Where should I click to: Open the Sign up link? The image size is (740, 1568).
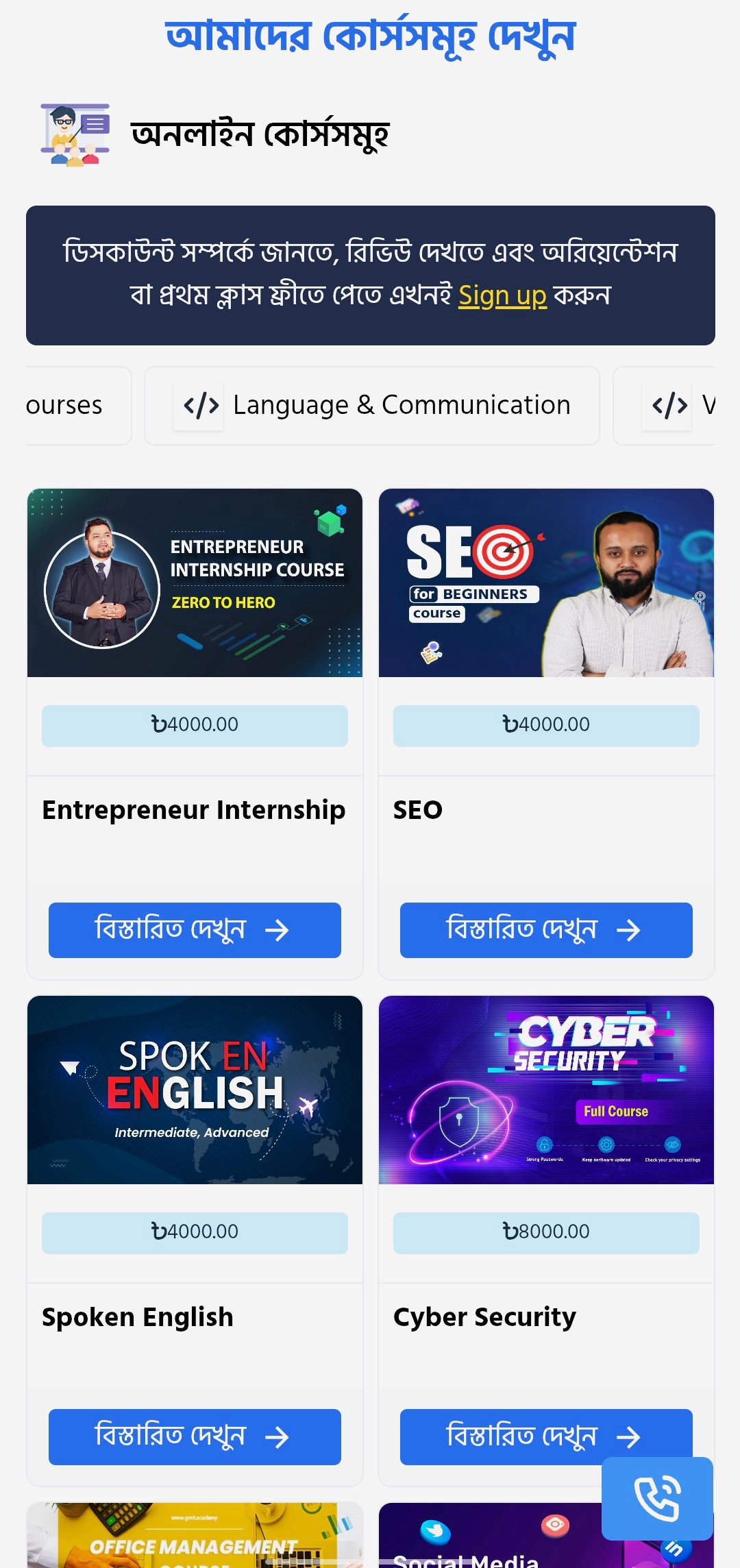502,296
